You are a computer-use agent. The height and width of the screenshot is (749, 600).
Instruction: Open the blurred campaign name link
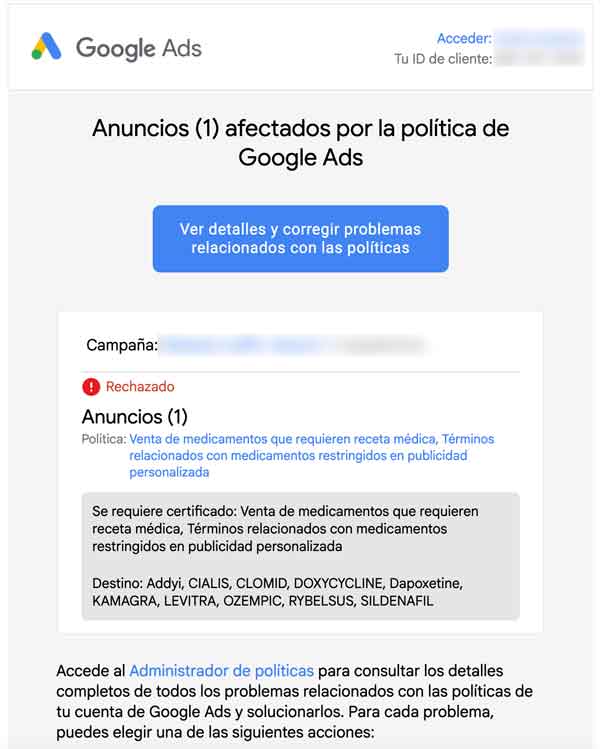245,345
